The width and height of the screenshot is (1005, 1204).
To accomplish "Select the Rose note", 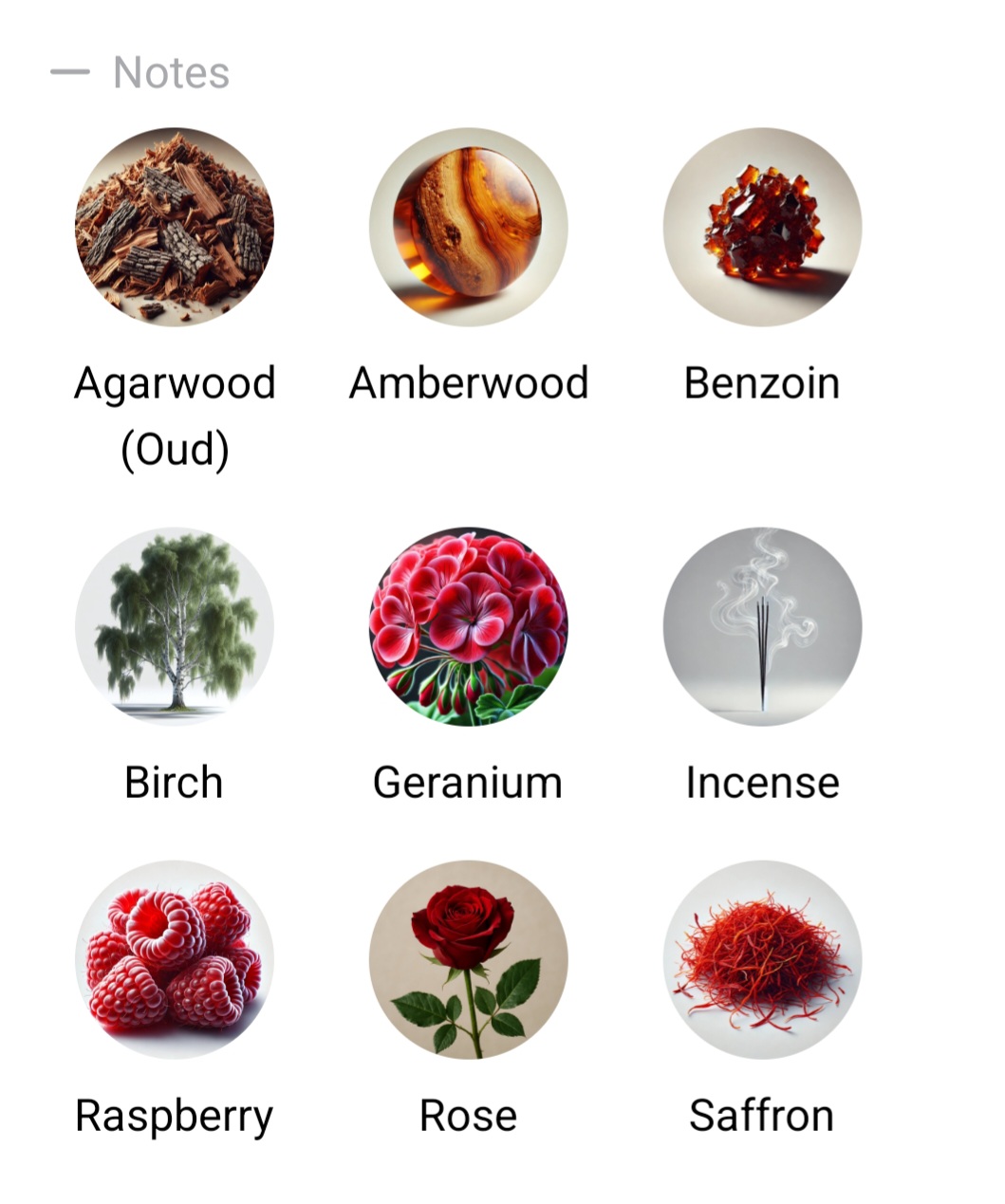I will pos(468,959).
